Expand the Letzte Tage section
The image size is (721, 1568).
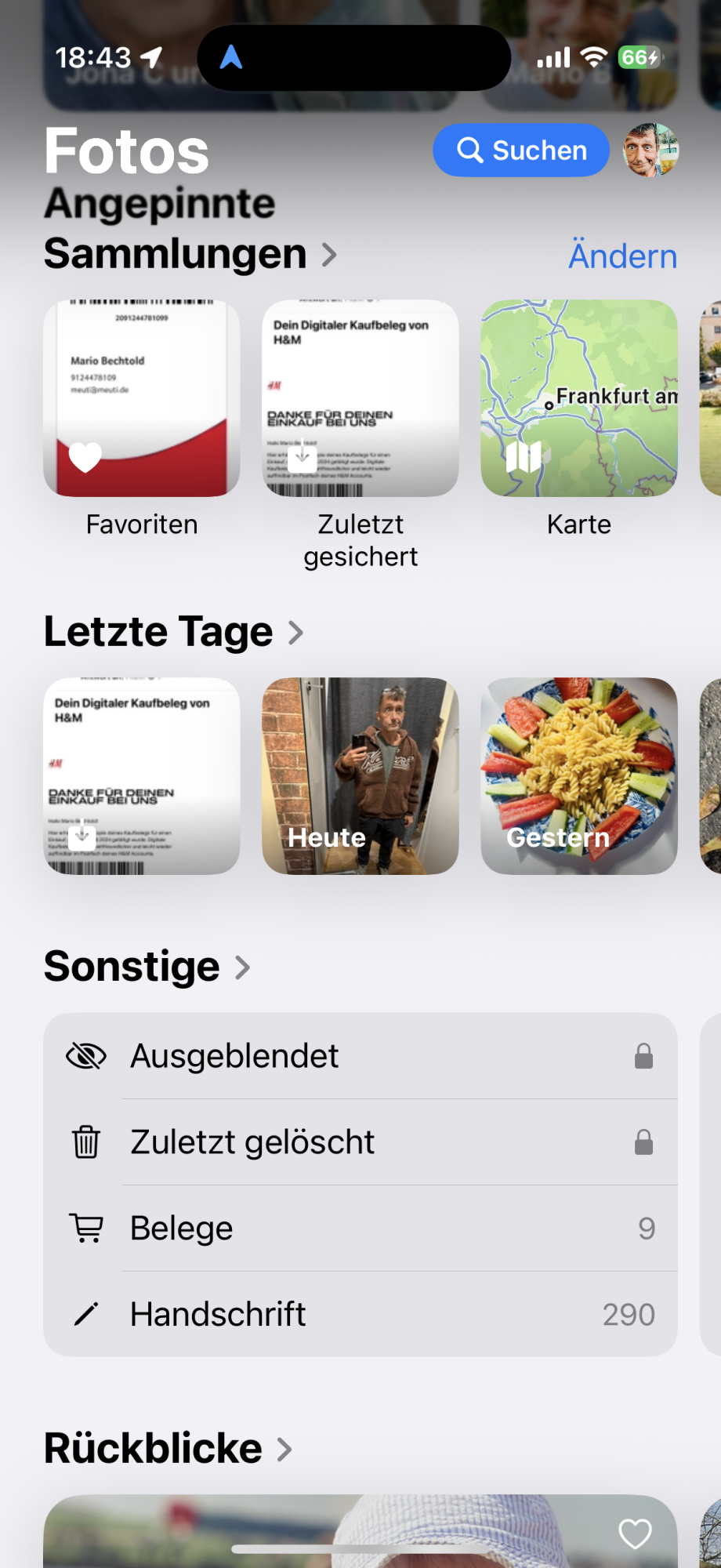click(x=173, y=632)
